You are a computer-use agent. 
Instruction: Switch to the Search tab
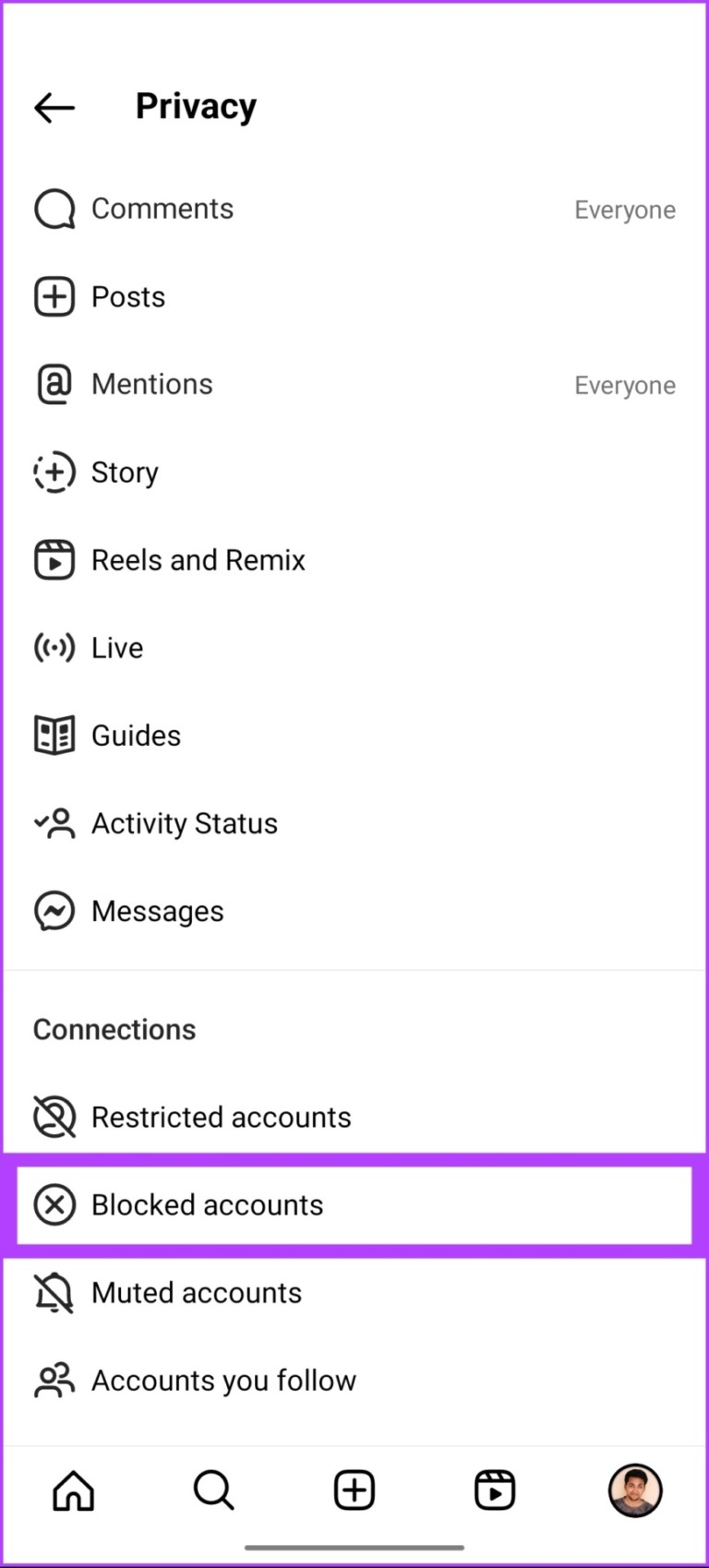click(214, 1490)
